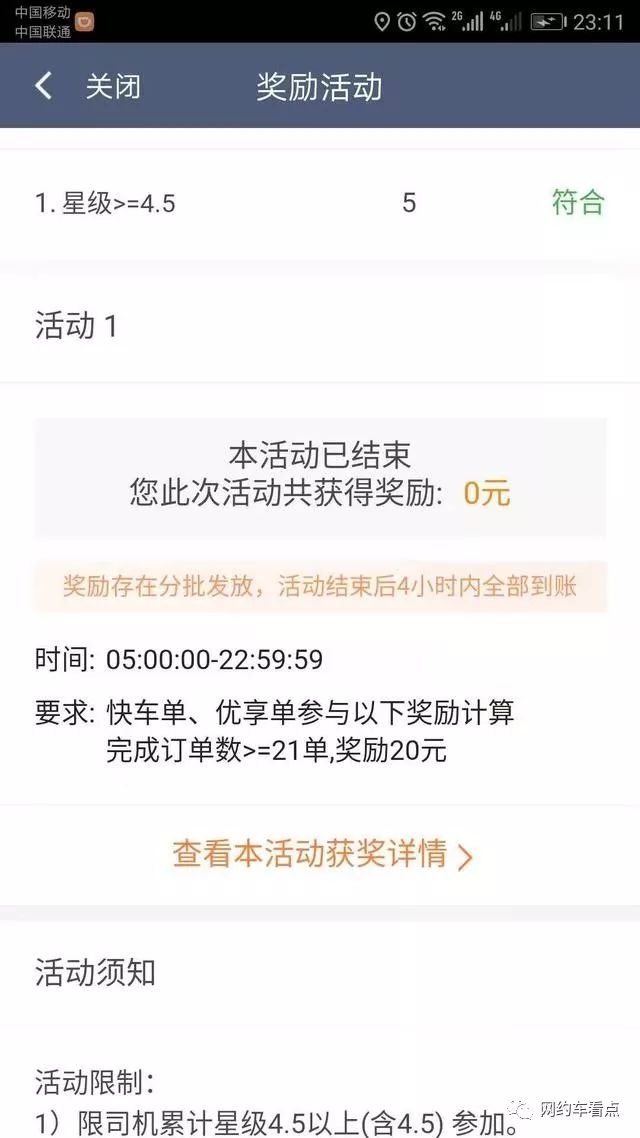Tap 关闭 to close the page
640x1138 pixels.
[112, 87]
